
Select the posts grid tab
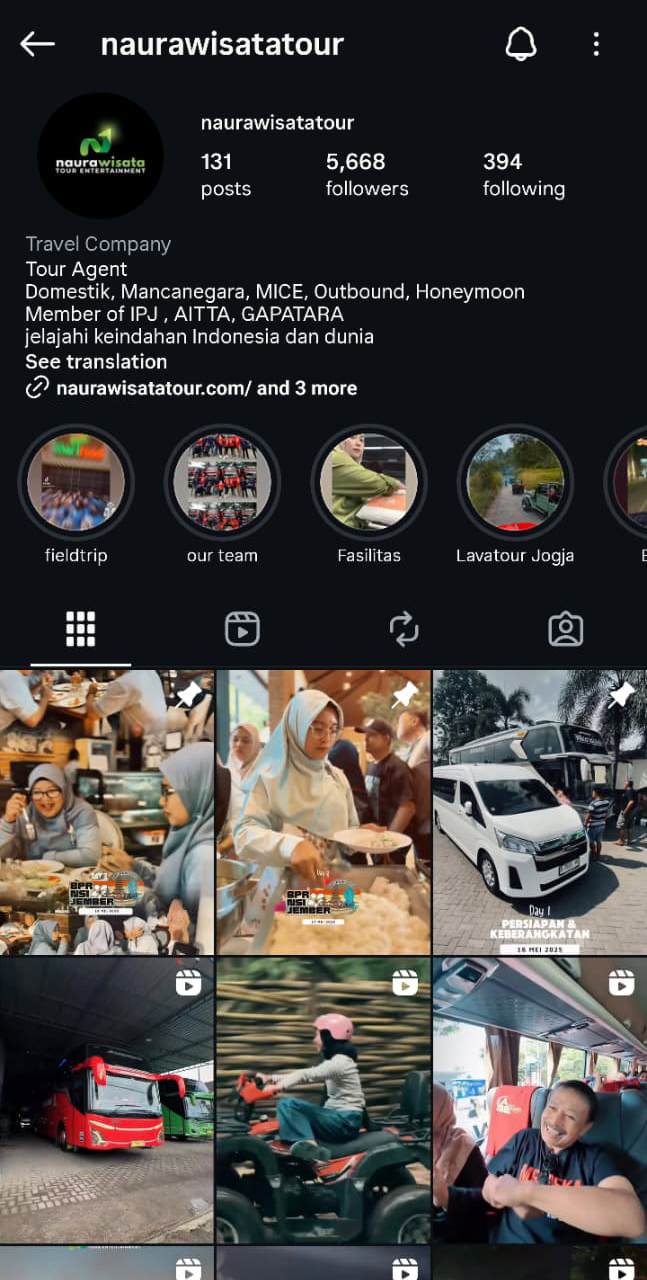click(x=80, y=629)
